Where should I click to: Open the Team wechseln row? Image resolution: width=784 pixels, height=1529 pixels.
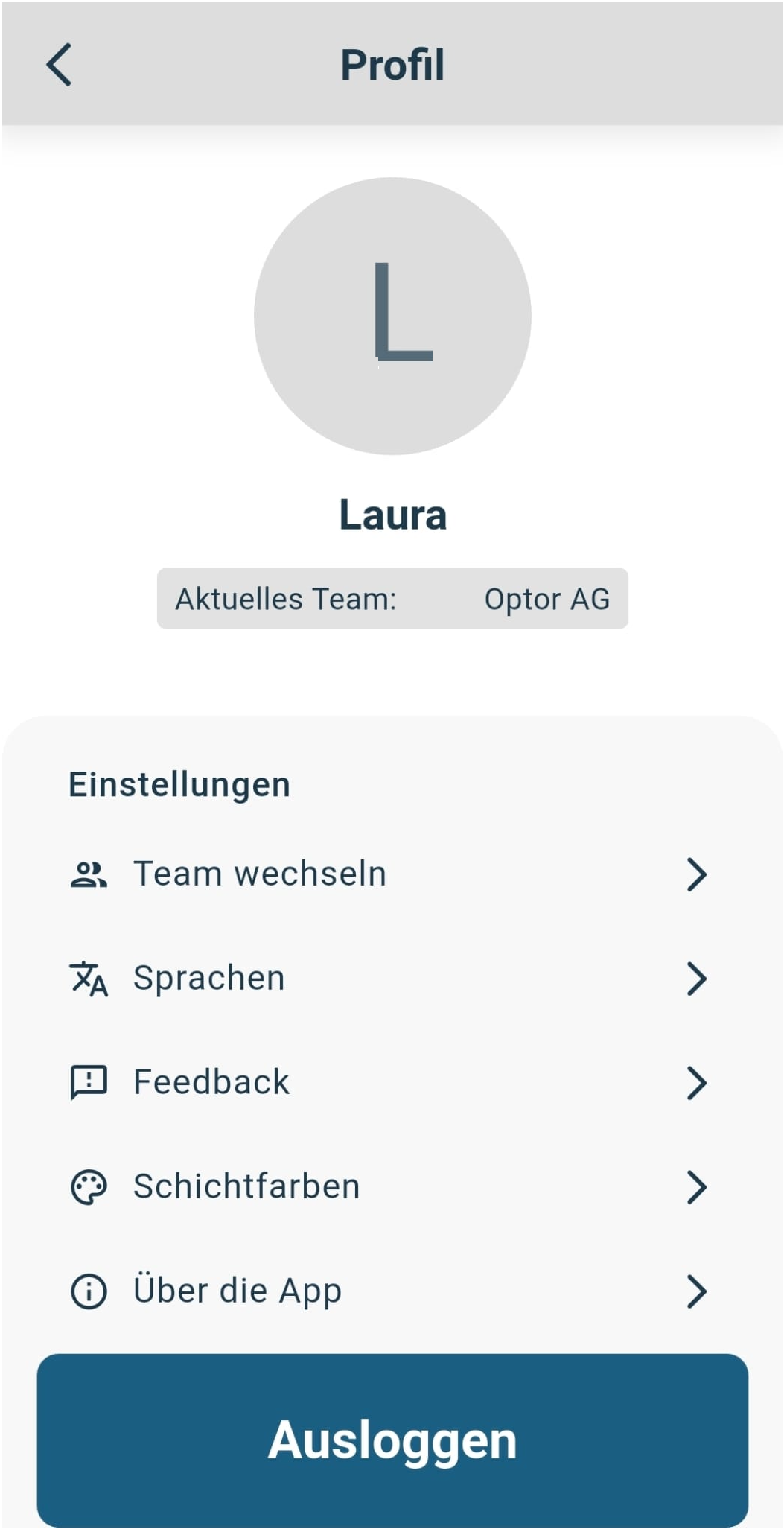tap(387, 874)
